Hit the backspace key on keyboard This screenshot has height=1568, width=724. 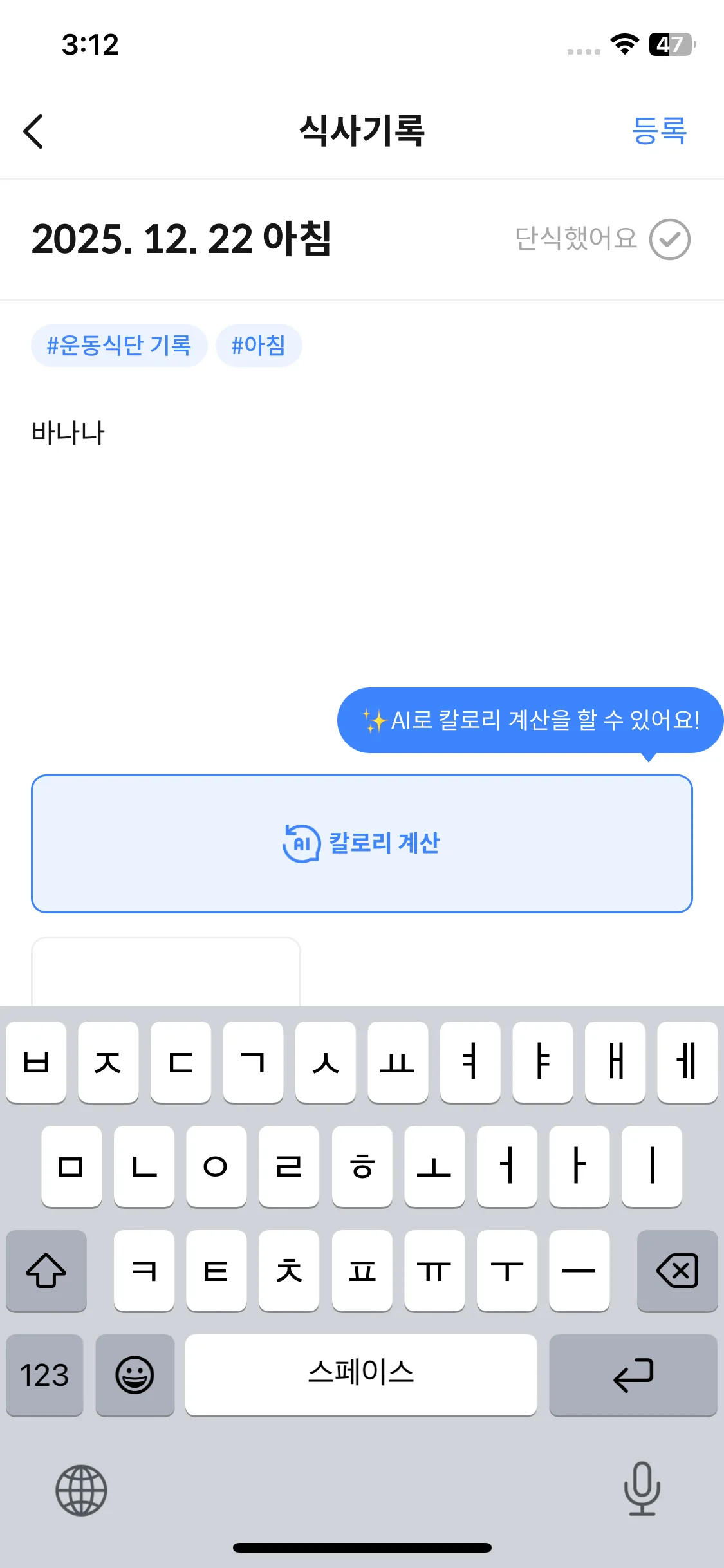[x=677, y=1271]
